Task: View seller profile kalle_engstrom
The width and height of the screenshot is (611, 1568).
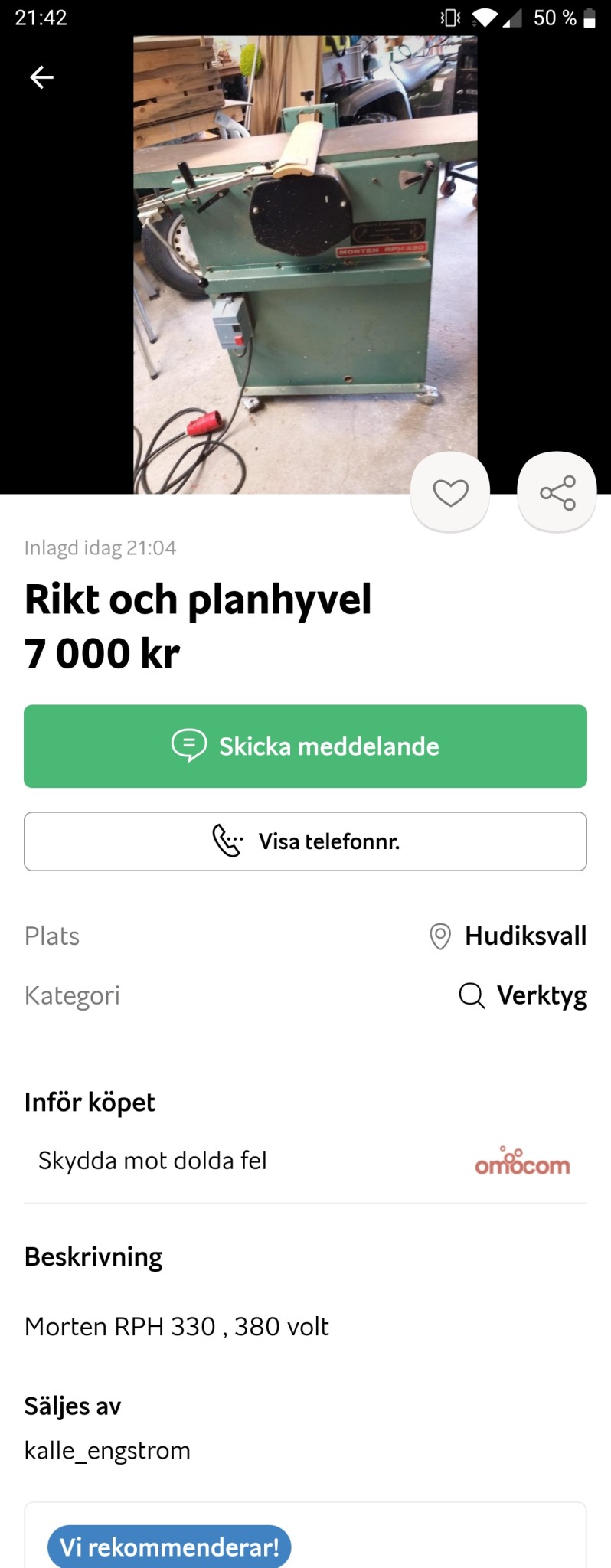Action: tap(108, 1450)
